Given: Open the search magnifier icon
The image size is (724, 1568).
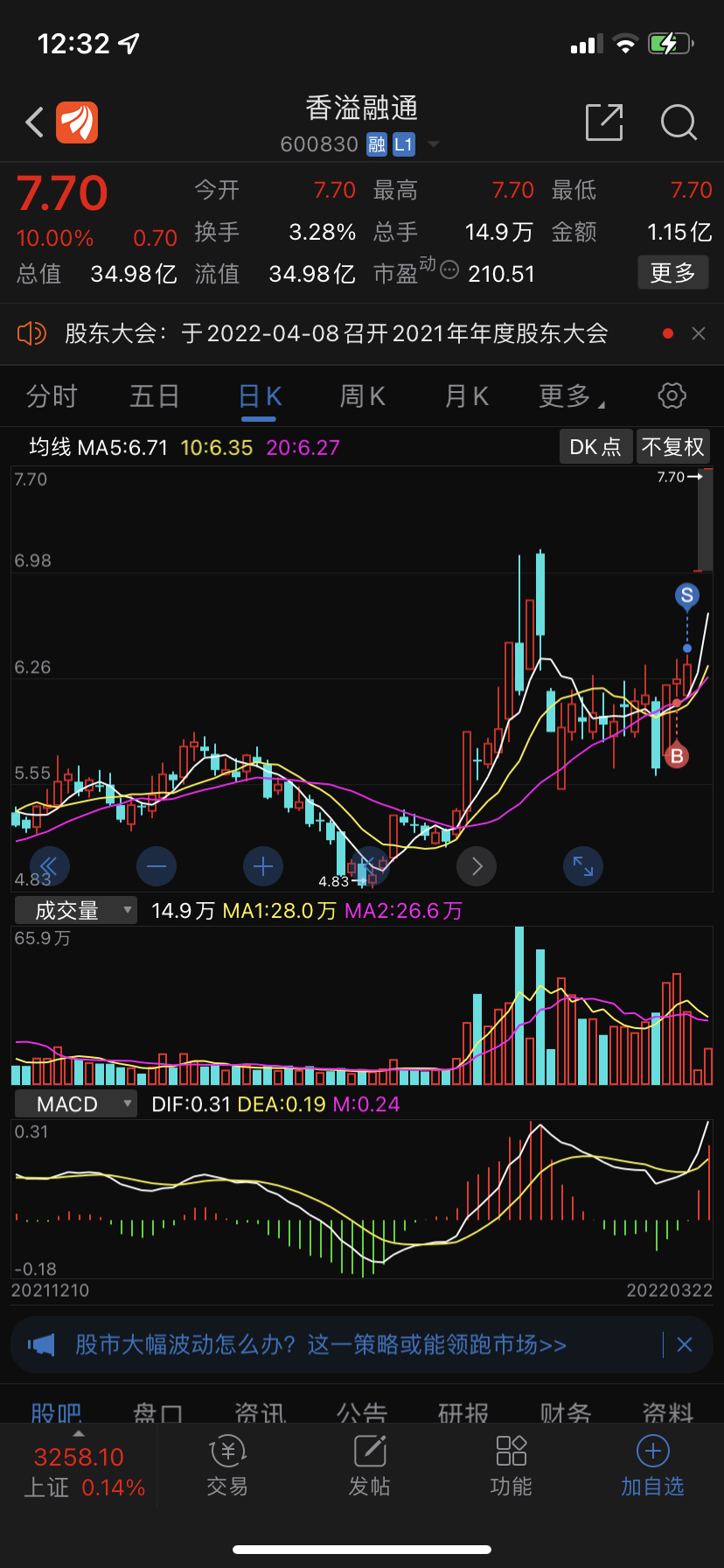Looking at the screenshot, I should tap(679, 122).
